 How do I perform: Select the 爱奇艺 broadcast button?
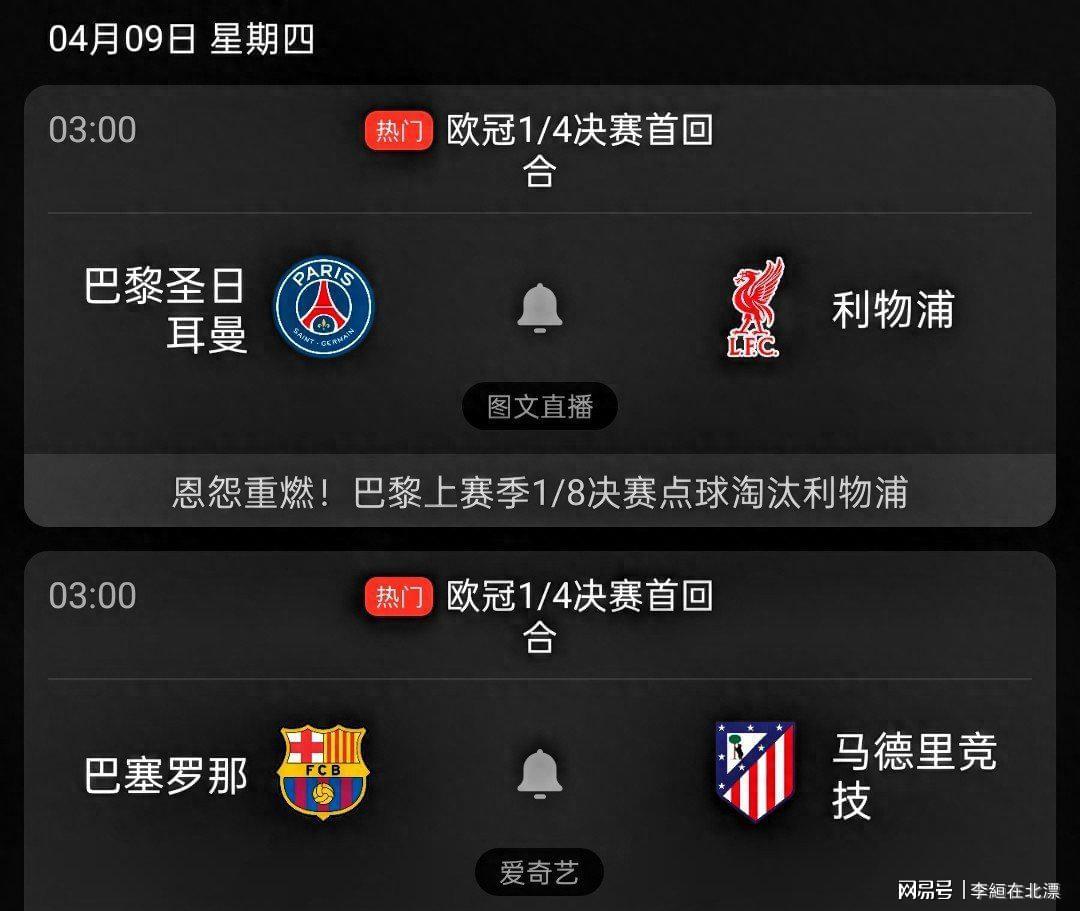coord(540,873)
